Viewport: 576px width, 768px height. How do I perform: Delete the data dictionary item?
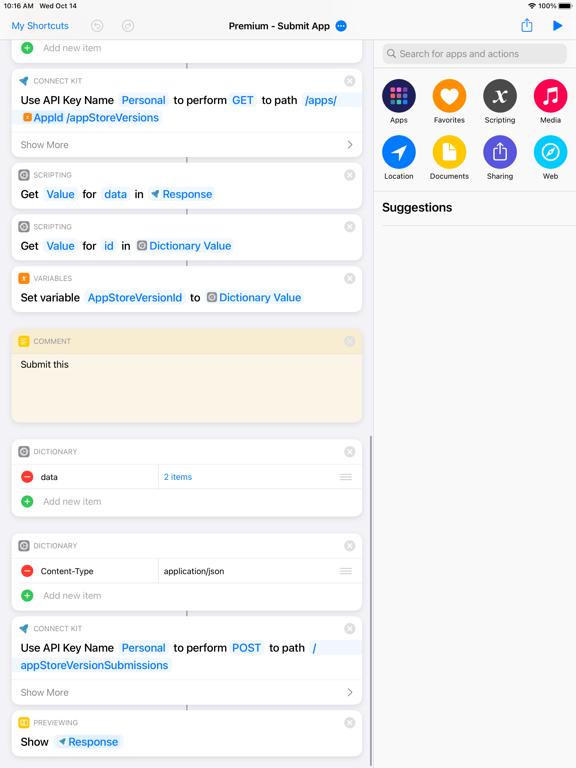[27, 477]
